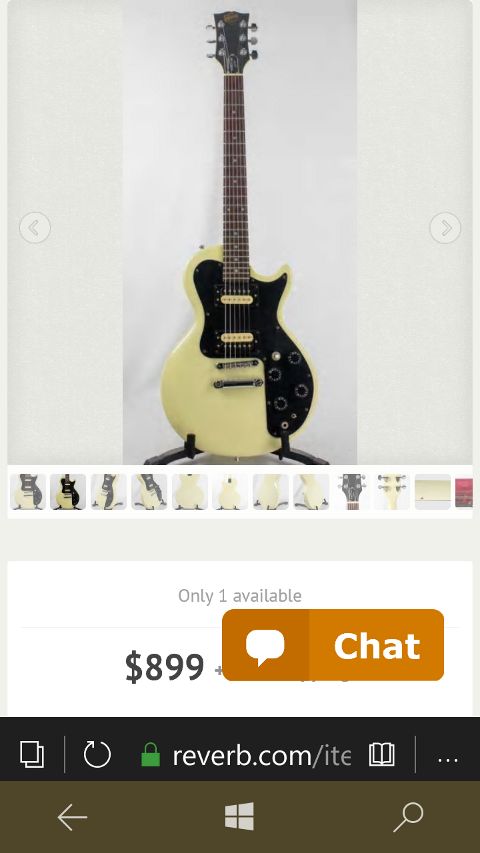Reload the reverb.com page

click(x=97, y=755)
